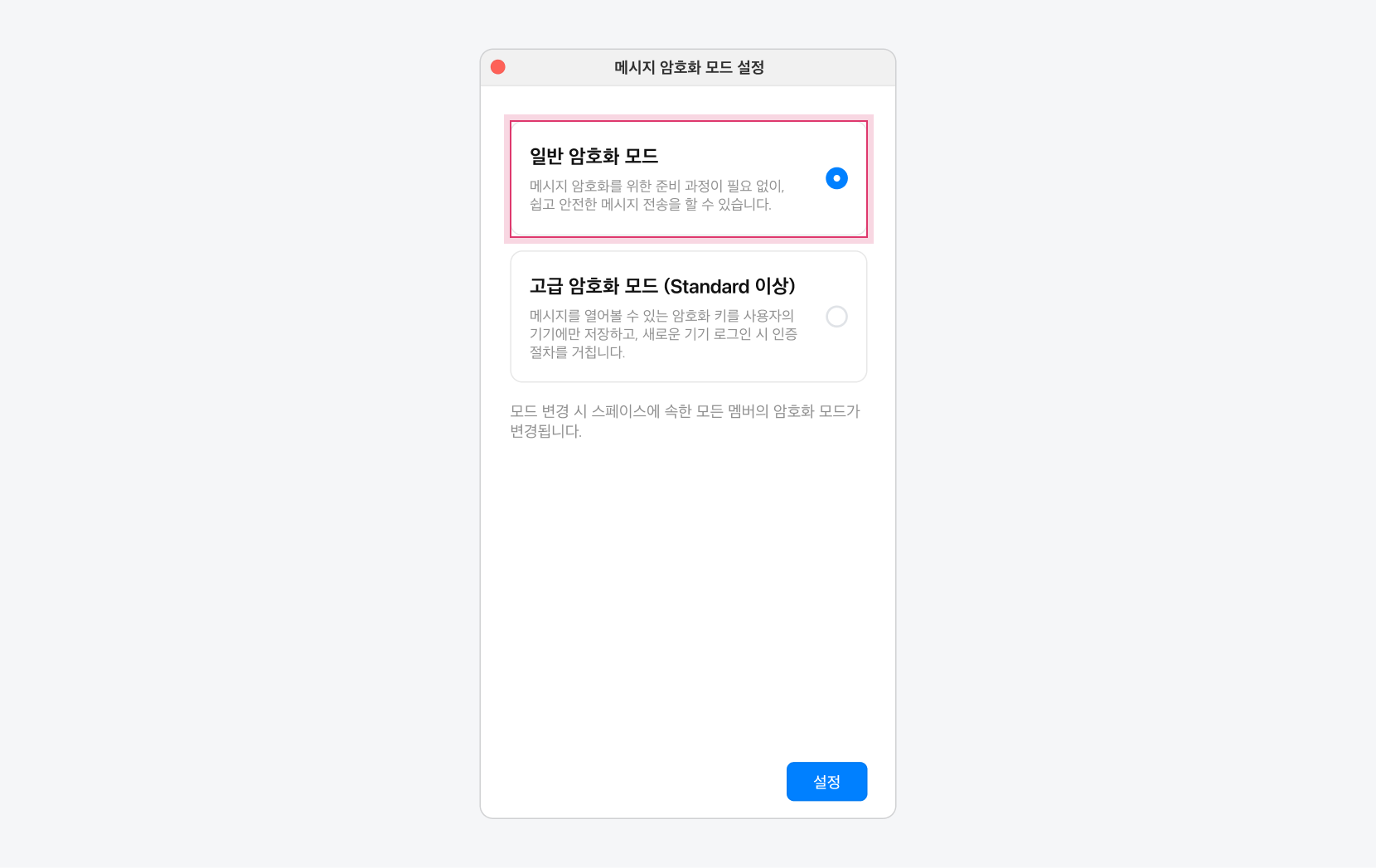Select 고급 암호화 모드 (Standard 이상) option
Screen dimensions: 1376x868
pyautogui.click(x=836, y=317)
